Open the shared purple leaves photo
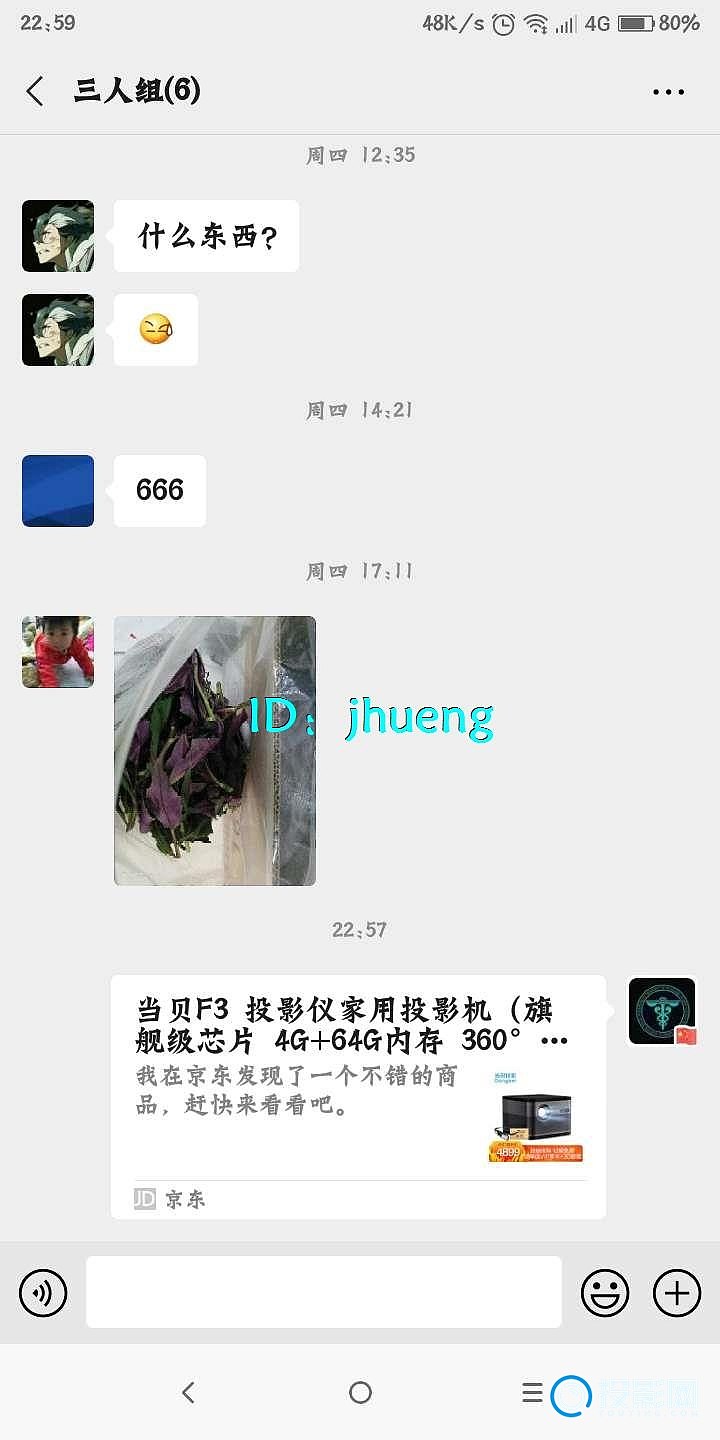 (215, 750)
